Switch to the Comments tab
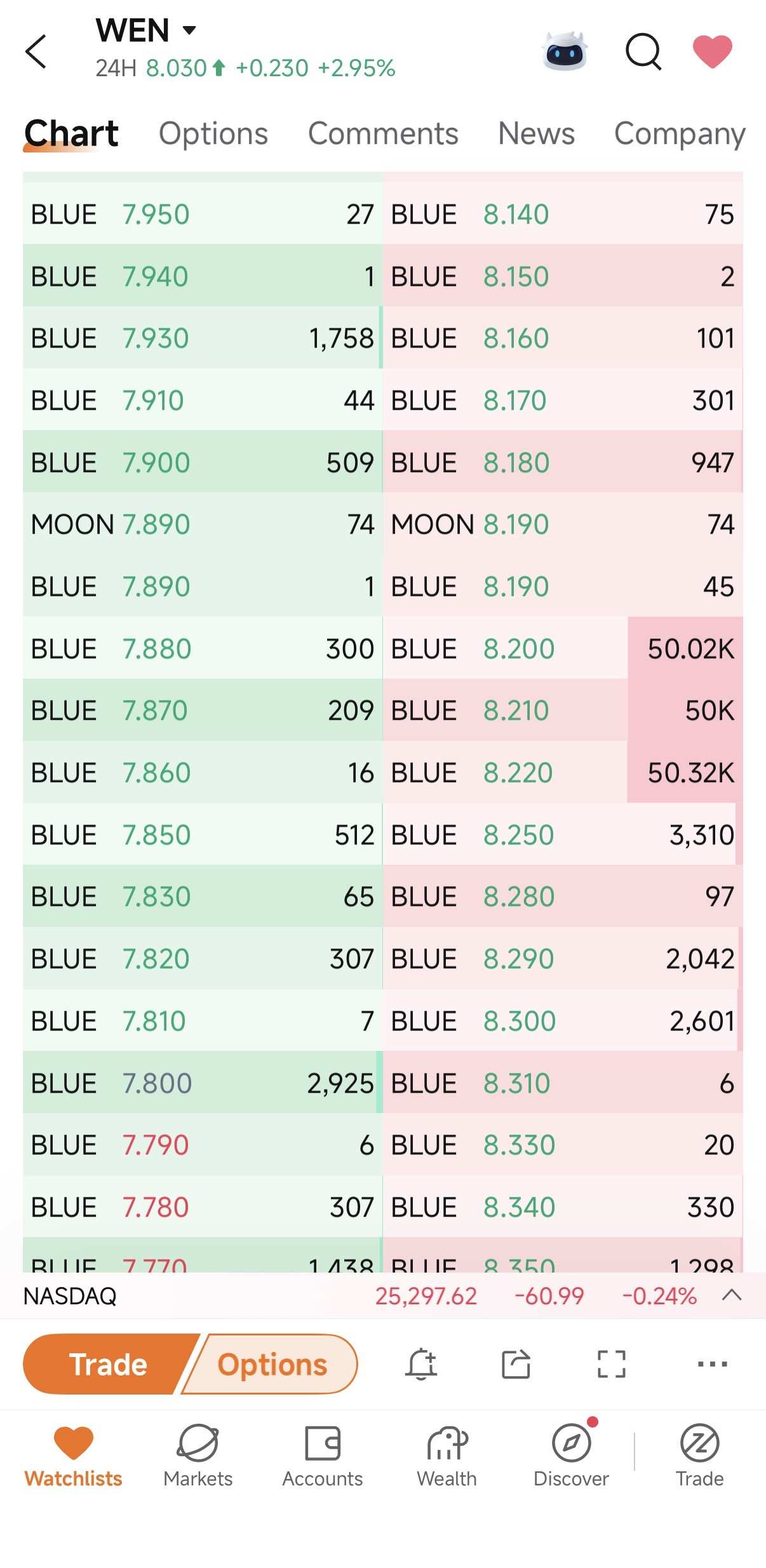 click(x=383, y=133)
